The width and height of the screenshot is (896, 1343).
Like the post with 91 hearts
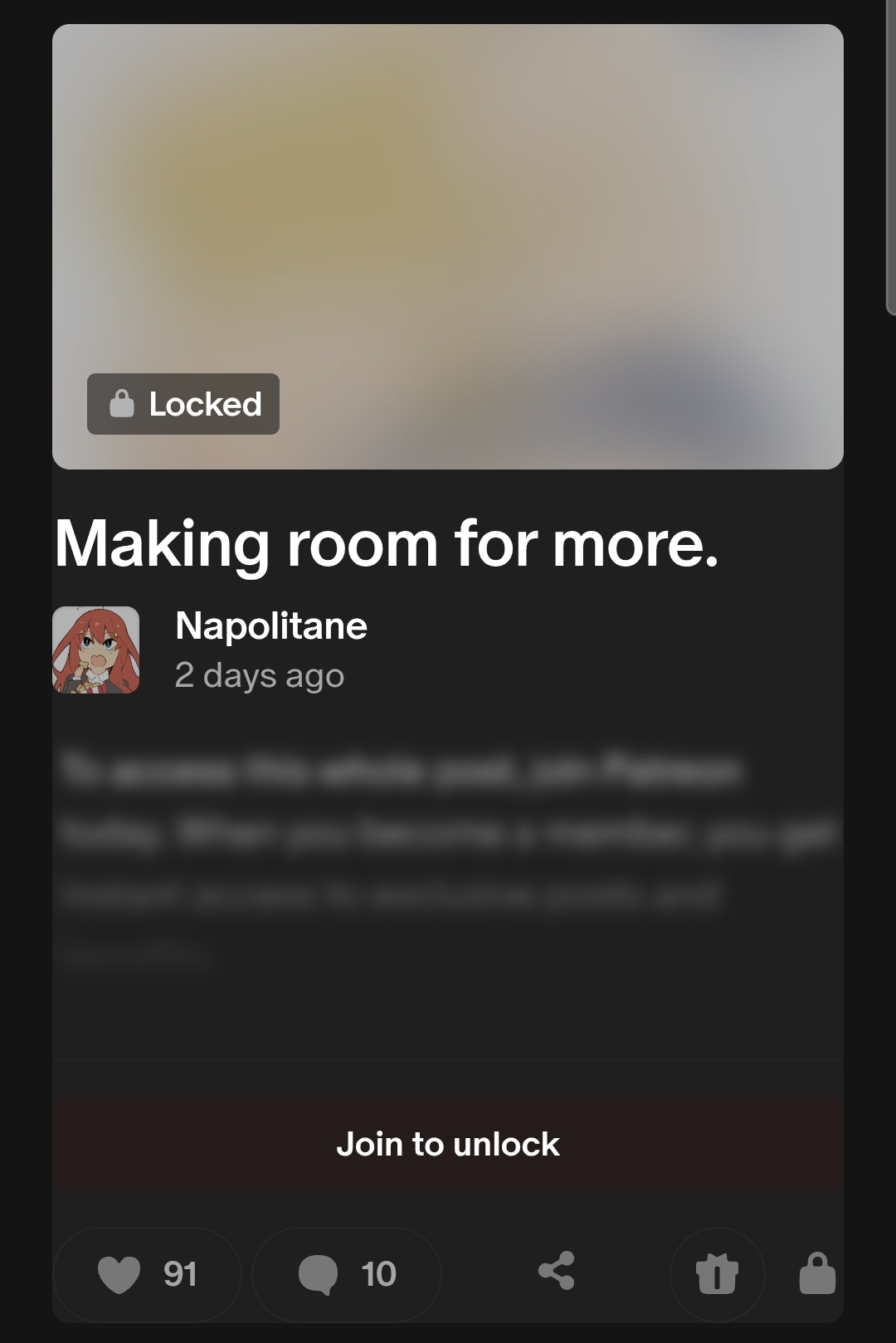coord(147,1274)
